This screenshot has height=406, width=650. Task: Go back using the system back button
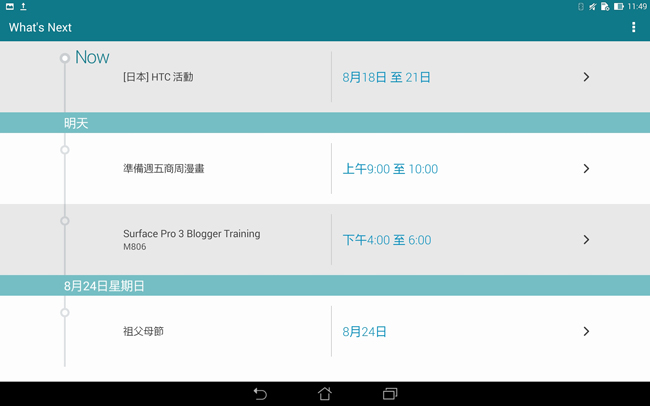pos(260,394)
